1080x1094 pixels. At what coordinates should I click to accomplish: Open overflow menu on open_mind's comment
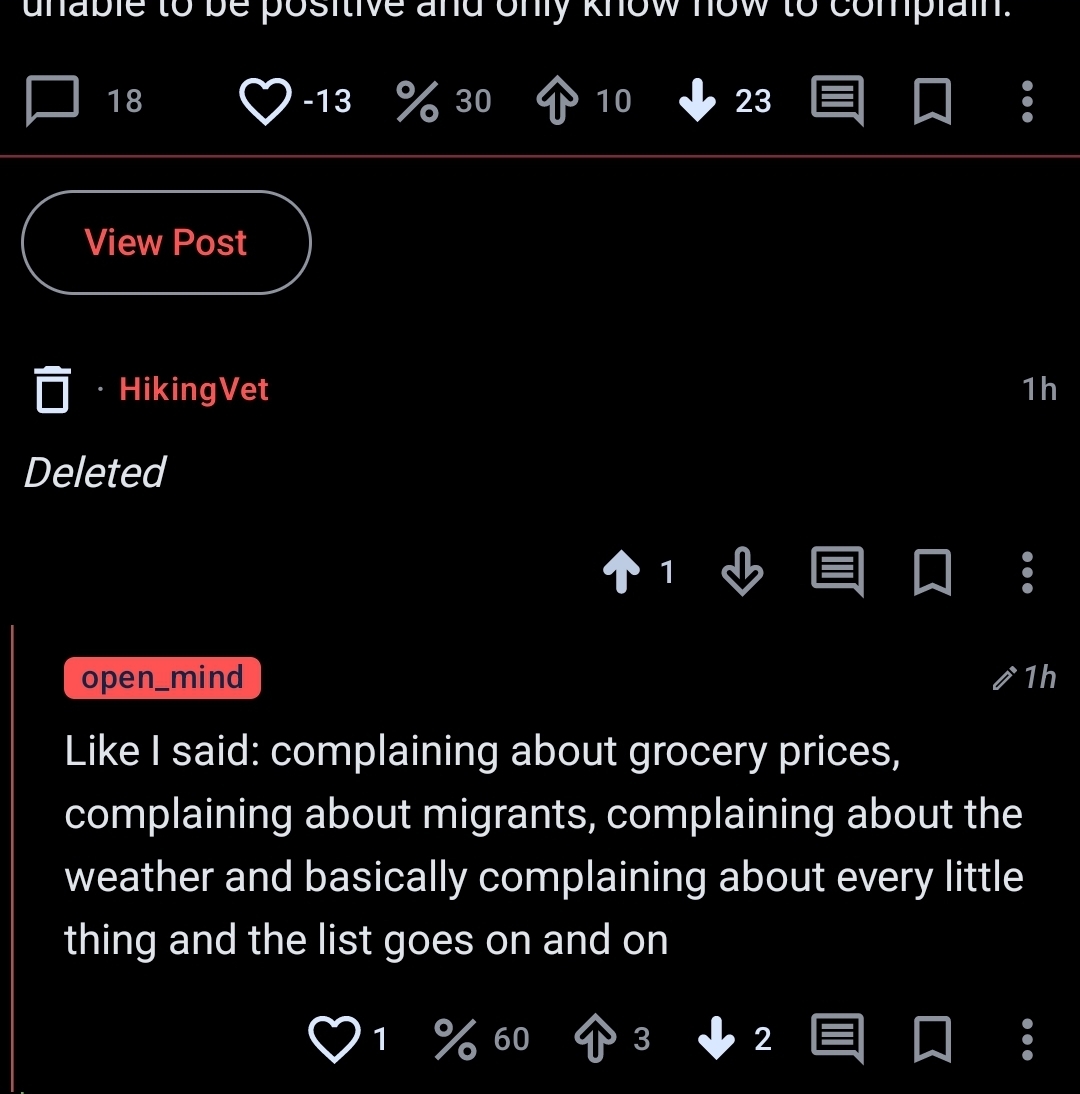click(x=1026, y=1040)
